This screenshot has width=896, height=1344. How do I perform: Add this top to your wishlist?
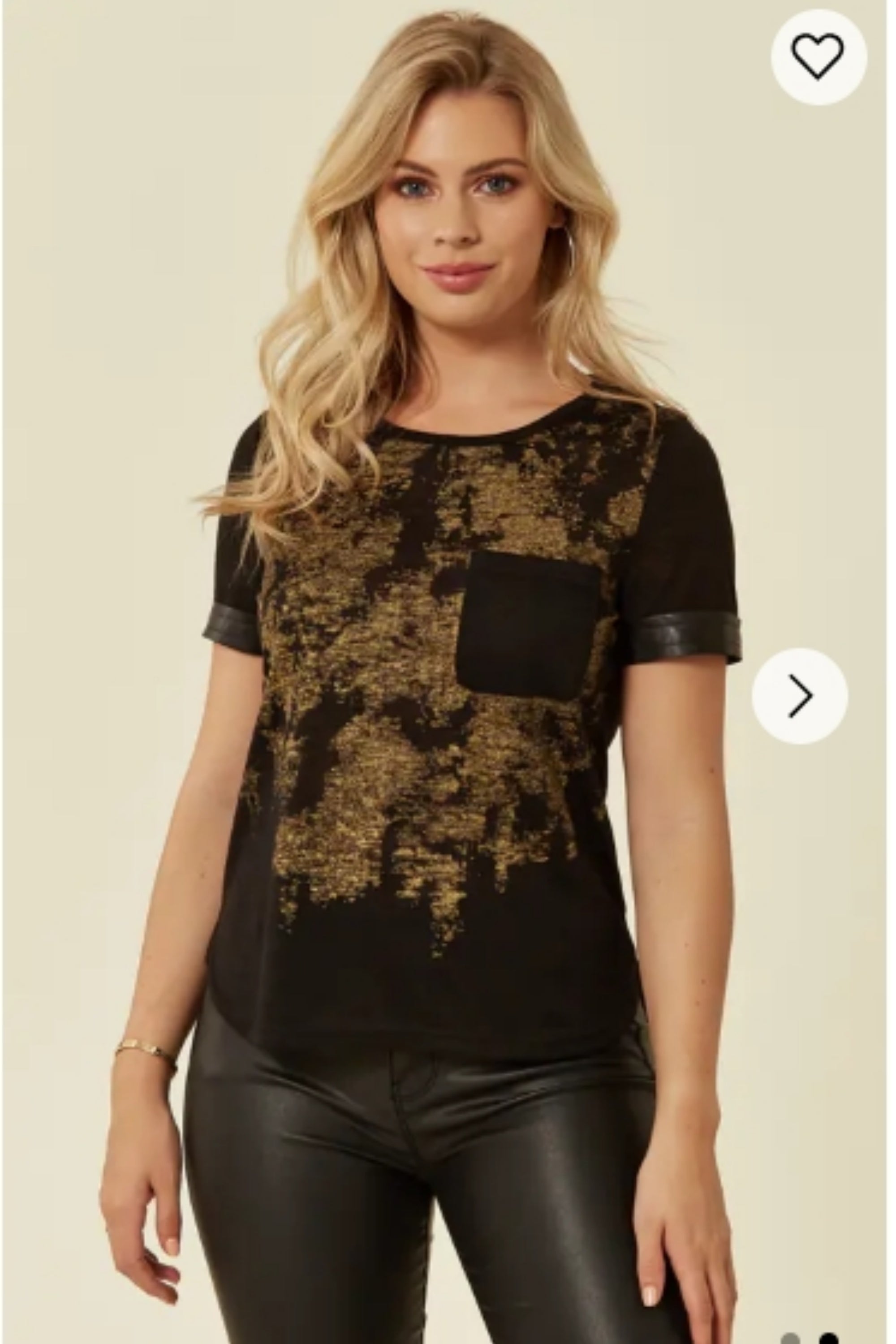point(818,56)
